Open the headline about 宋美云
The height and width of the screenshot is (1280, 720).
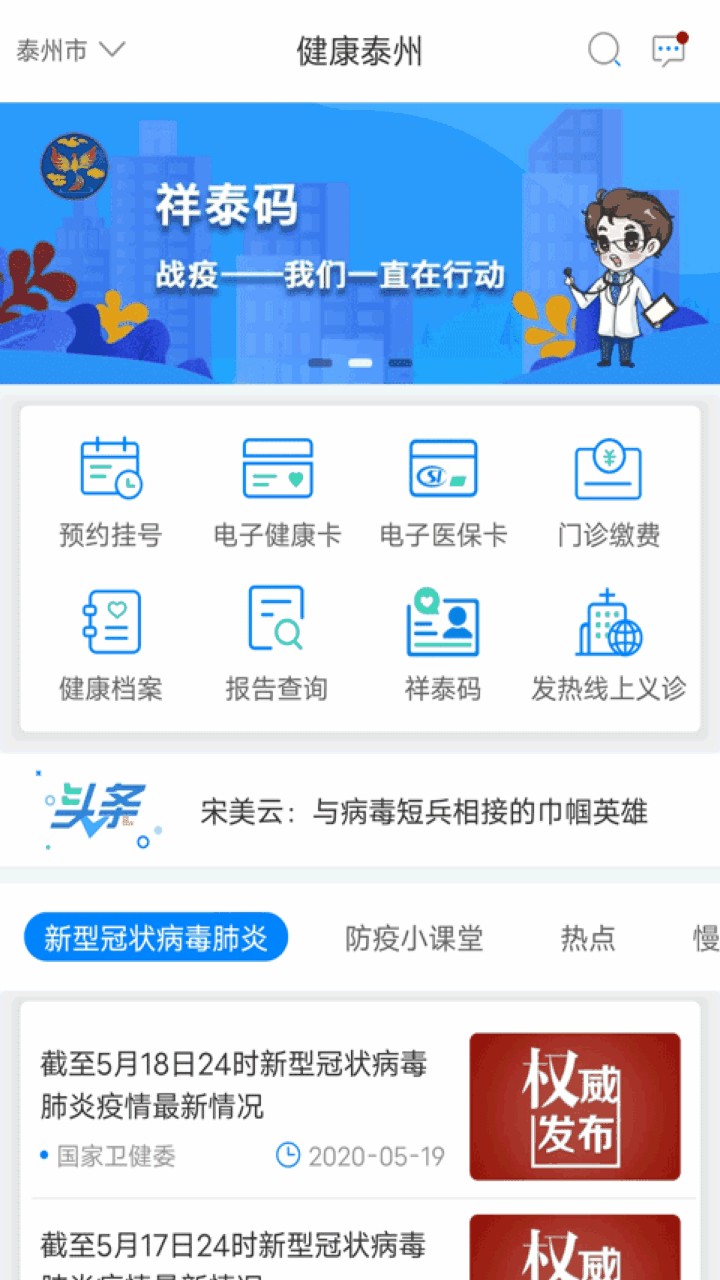[424, 812]
